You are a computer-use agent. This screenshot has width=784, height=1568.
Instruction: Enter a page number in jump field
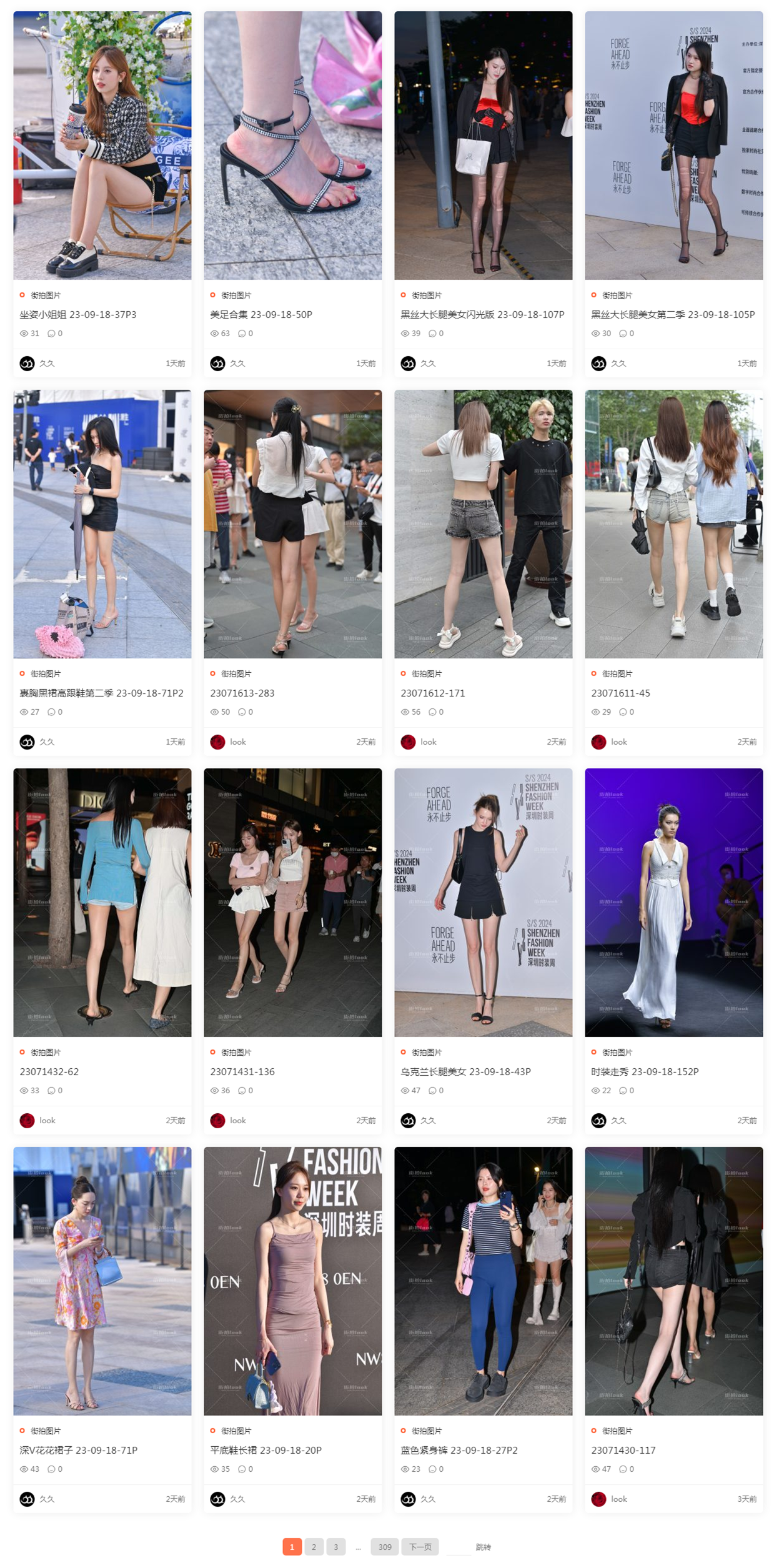(x=459, y=1547)
